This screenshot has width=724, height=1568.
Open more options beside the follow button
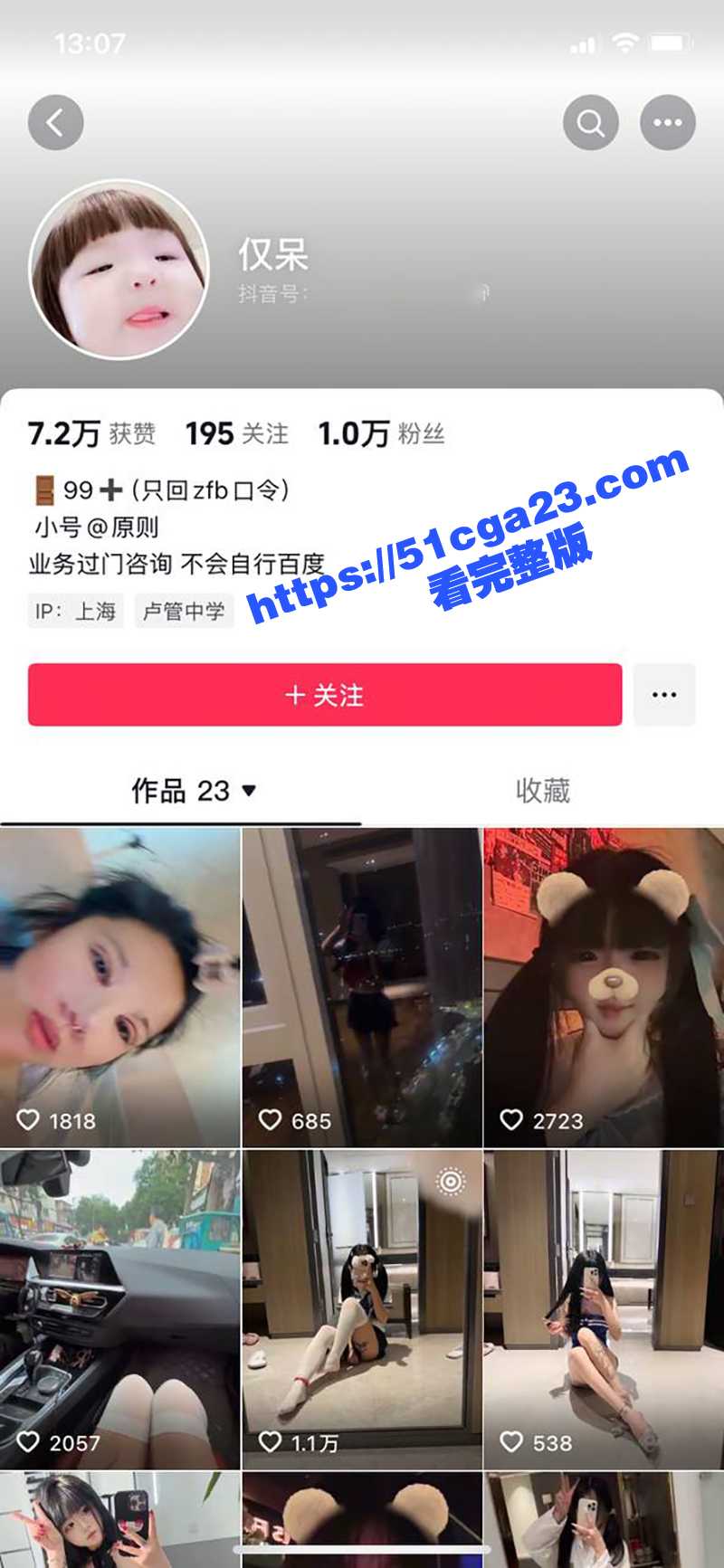tap(664, 695)
